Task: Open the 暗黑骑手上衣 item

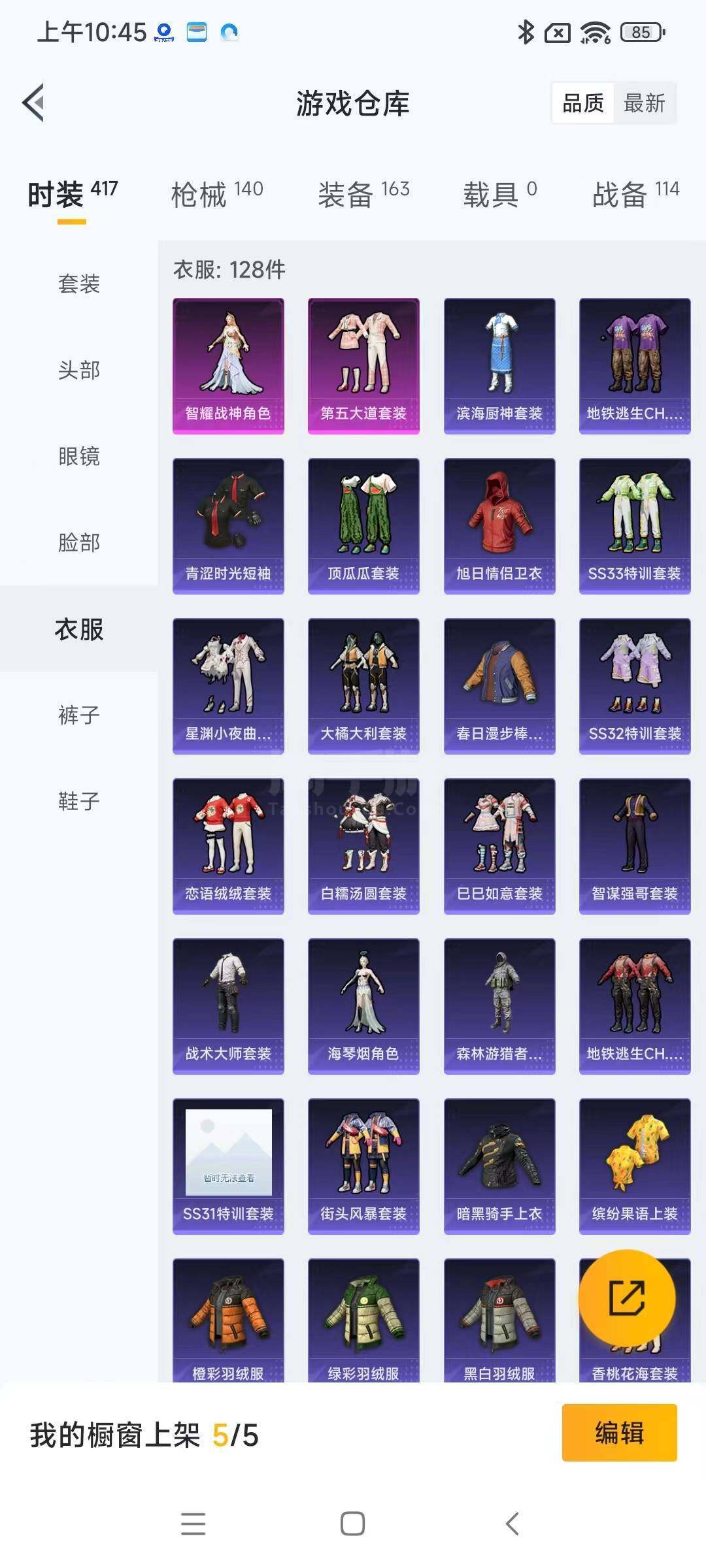Action: [499, 1166]
